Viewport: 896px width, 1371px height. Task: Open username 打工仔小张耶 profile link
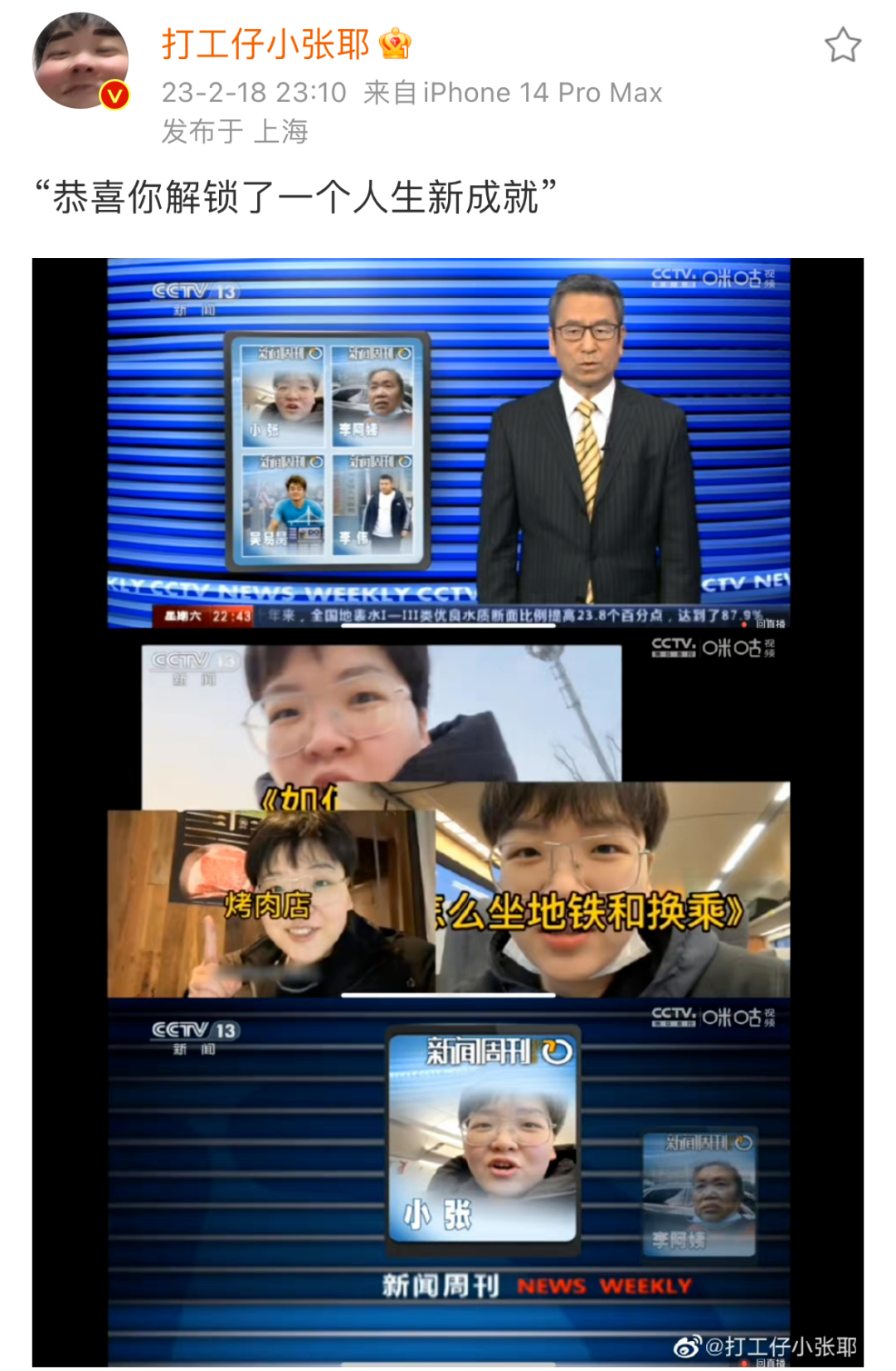click(265, 44)
